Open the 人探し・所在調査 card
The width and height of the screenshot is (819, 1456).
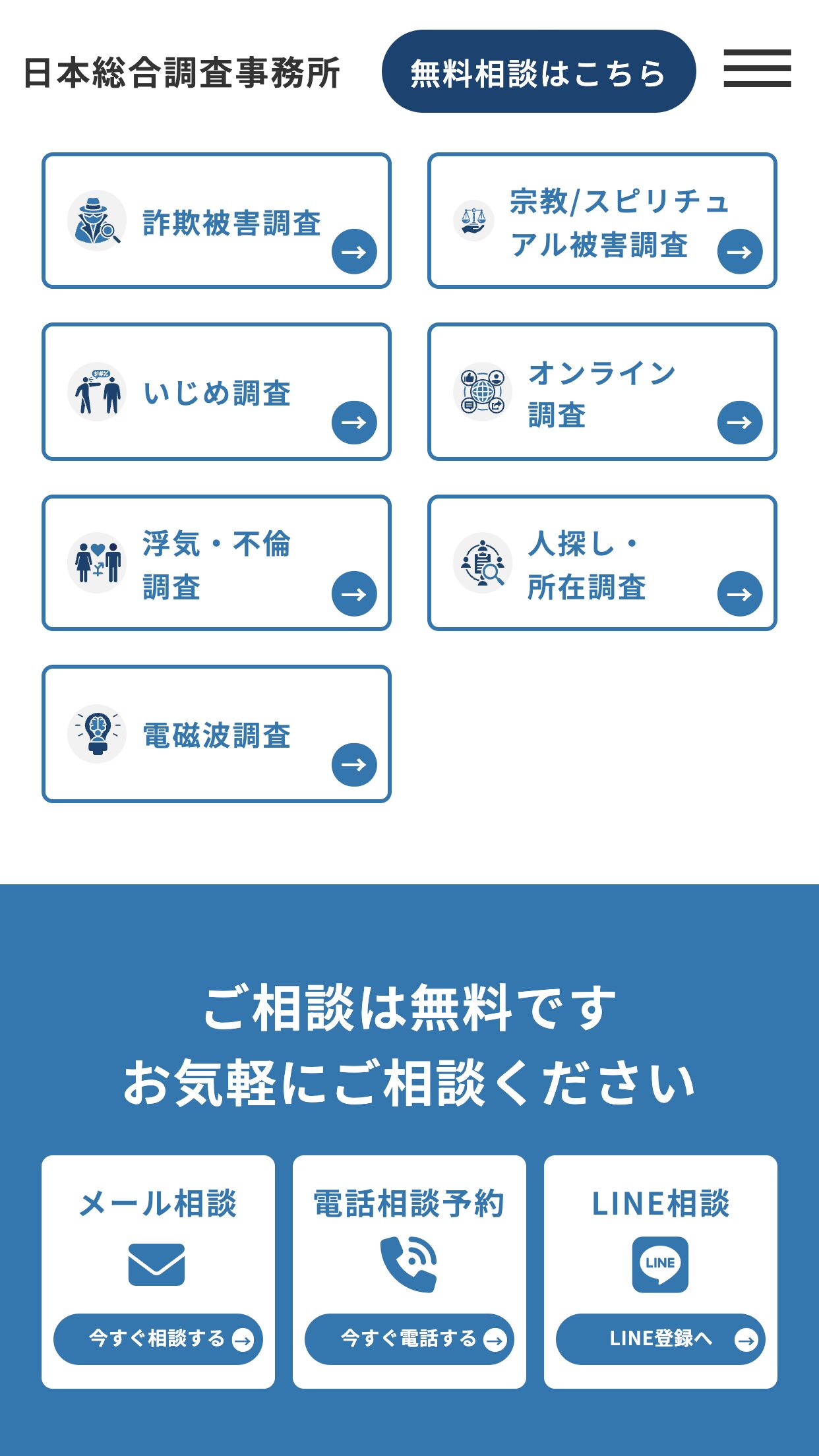(x=602, y=563)
